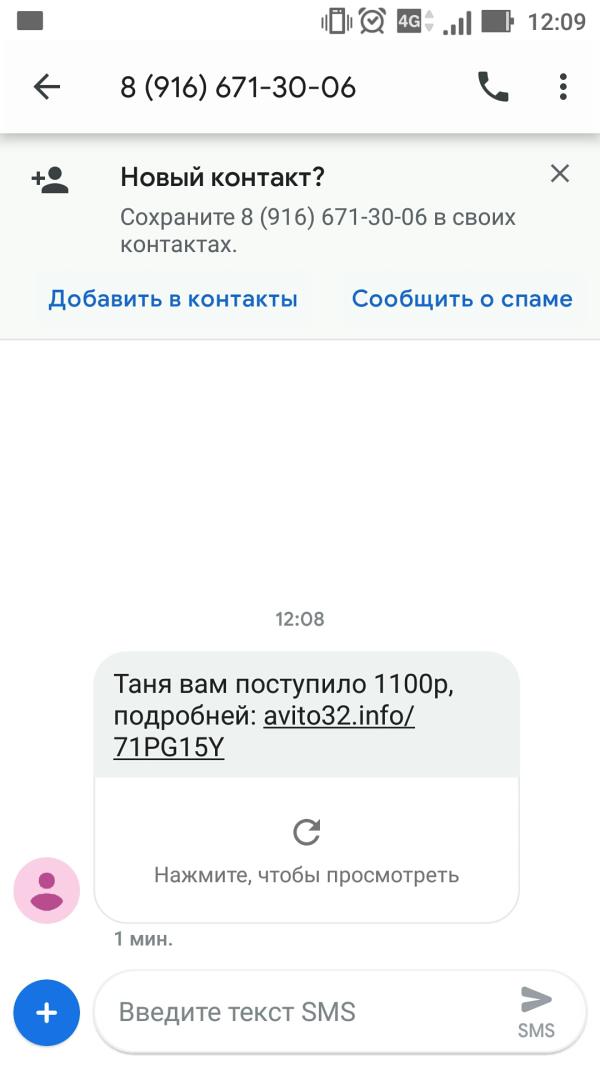Open the avito32.info link in the message
The height and width of the screenshot is (1066, 600).
click(264, 732)
